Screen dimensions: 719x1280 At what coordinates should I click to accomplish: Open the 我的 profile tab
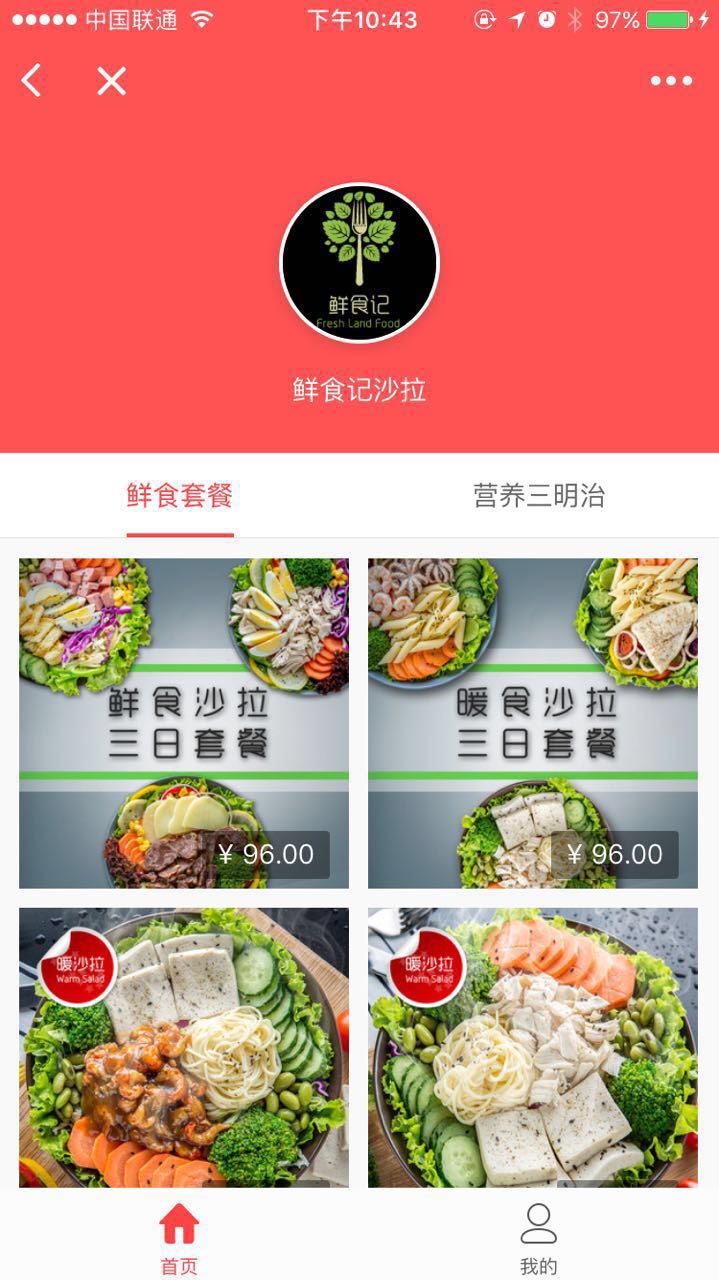(x=538, y=1238)
